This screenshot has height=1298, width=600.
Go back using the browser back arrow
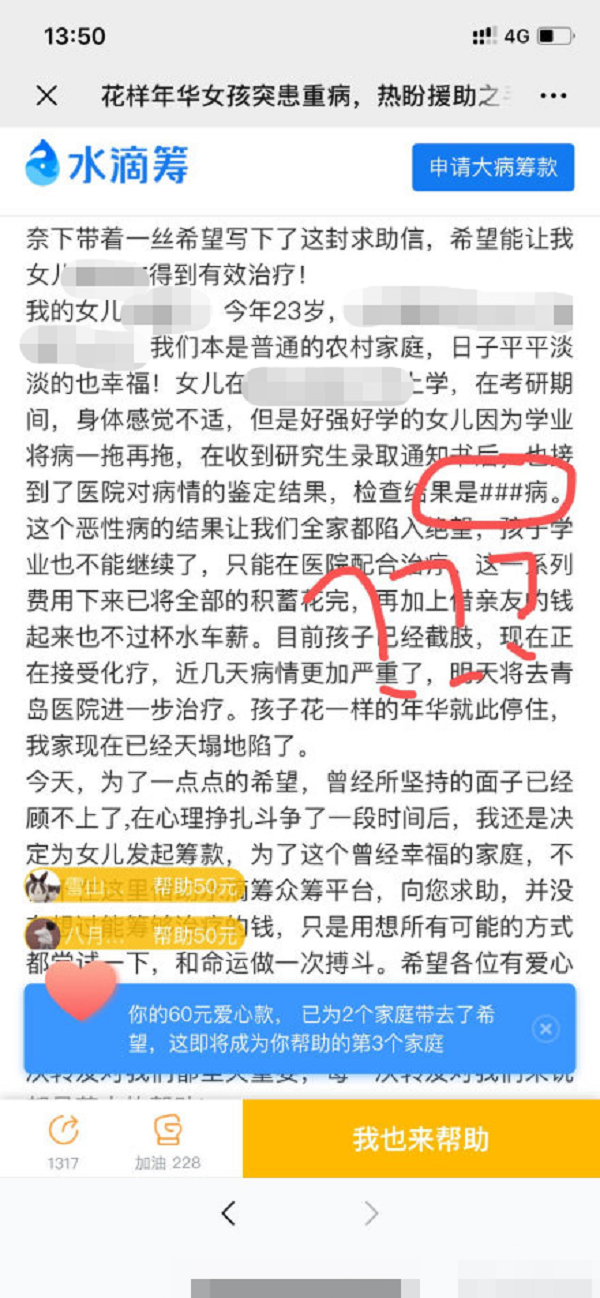point(228,1214)
